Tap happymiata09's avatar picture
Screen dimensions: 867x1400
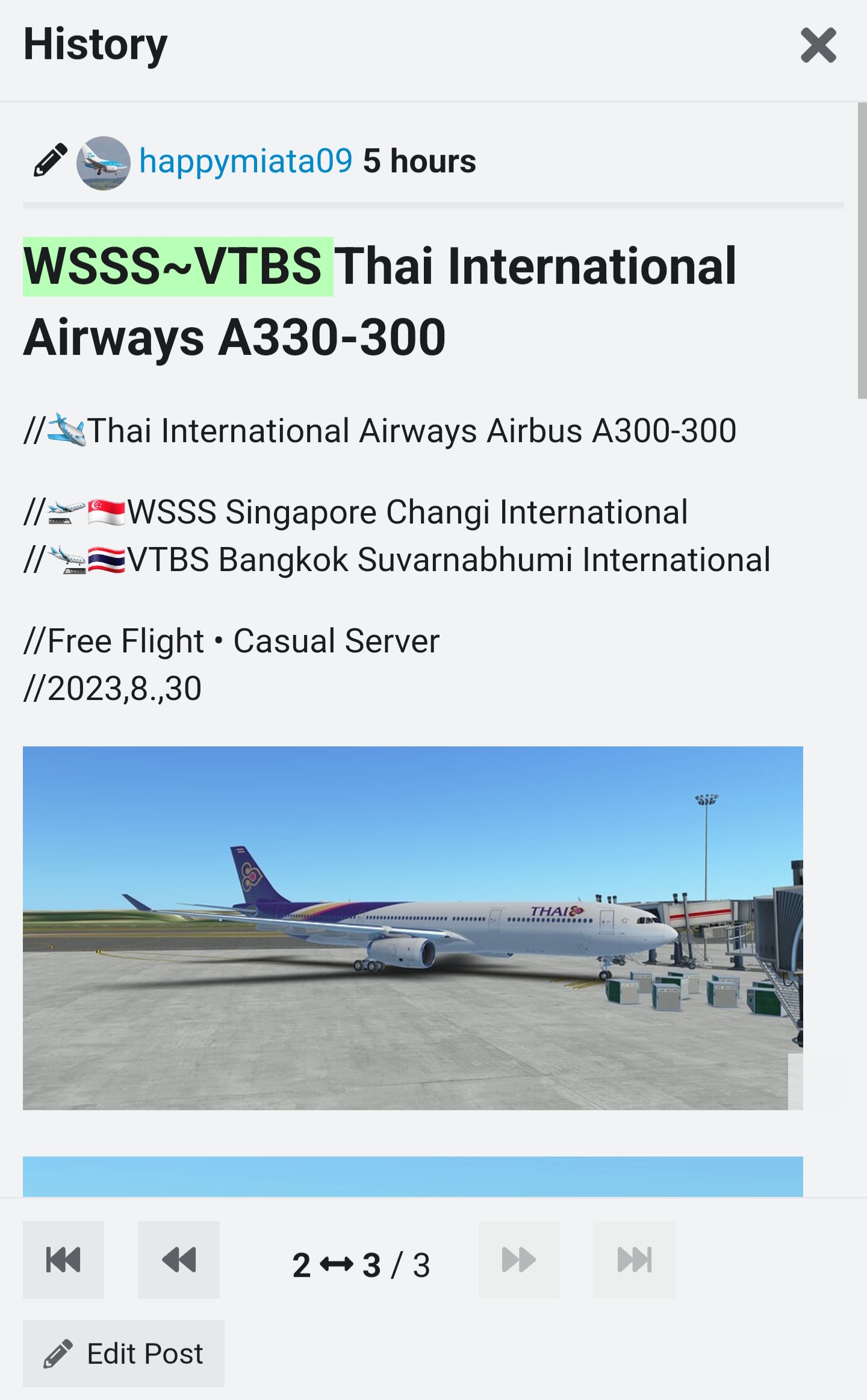tap(103, 163)
